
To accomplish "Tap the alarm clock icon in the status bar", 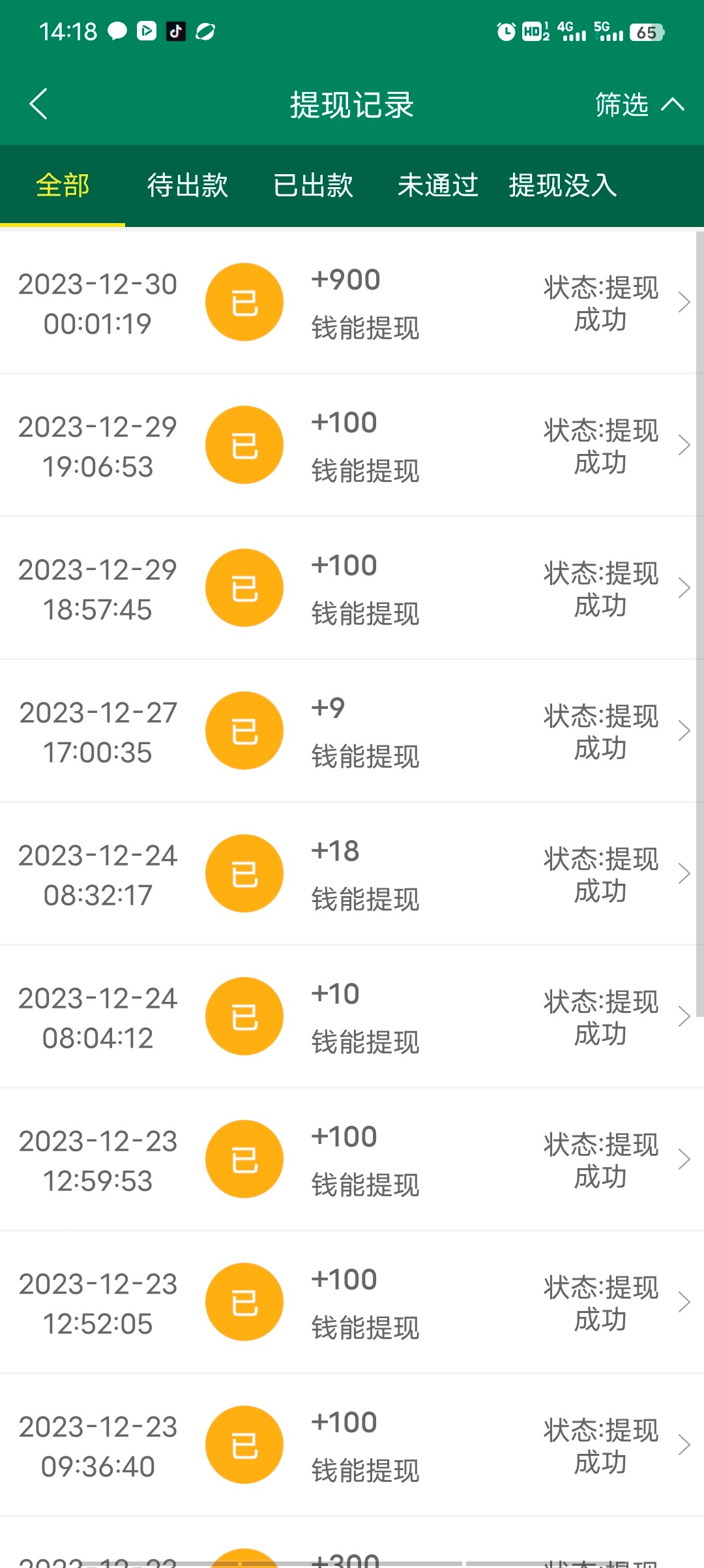I will [x=506, y=31].
